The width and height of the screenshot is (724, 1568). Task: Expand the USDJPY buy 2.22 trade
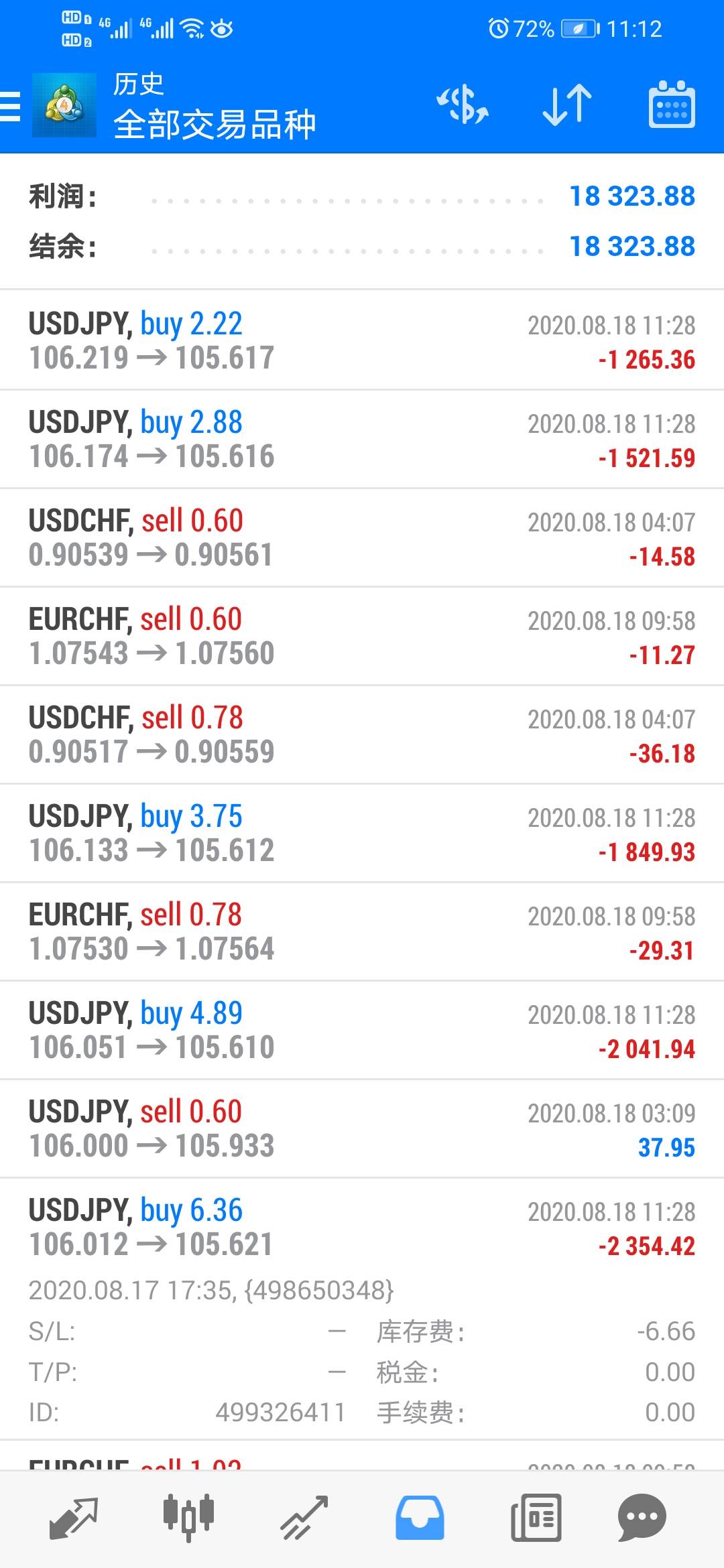[362, 341]
